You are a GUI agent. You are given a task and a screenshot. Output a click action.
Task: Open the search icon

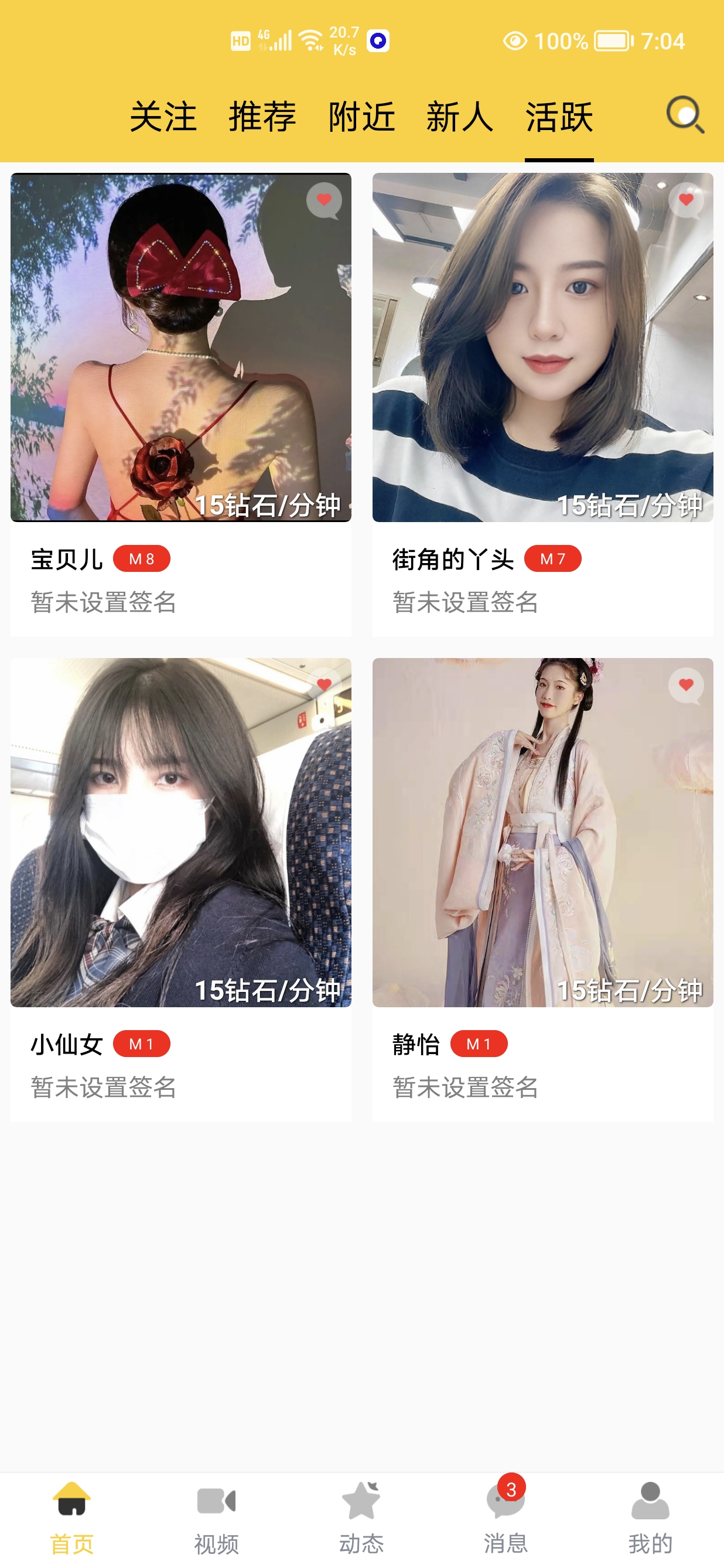685,115
